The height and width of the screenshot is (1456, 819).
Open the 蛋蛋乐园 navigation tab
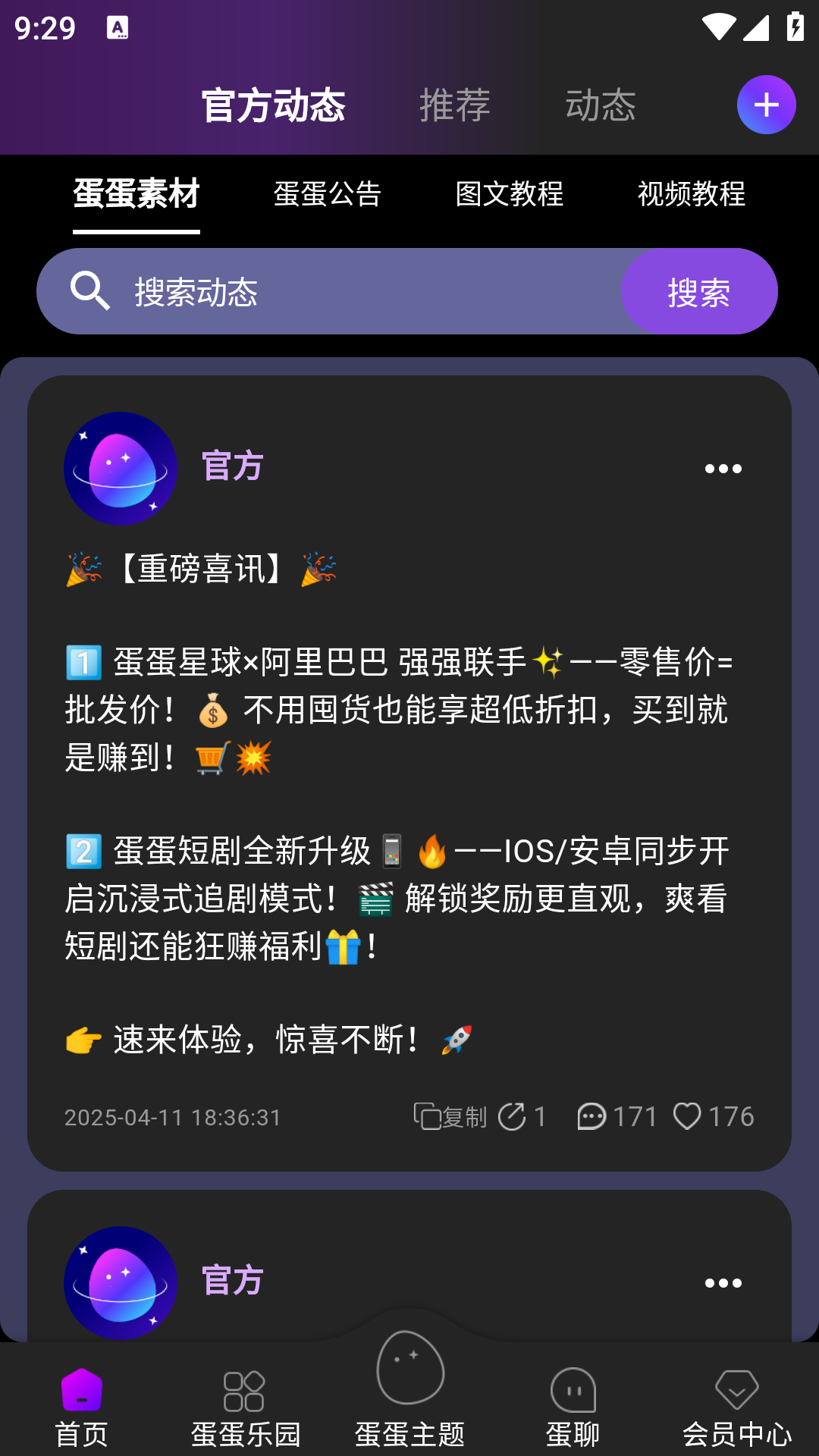(x=246, y=1407)
